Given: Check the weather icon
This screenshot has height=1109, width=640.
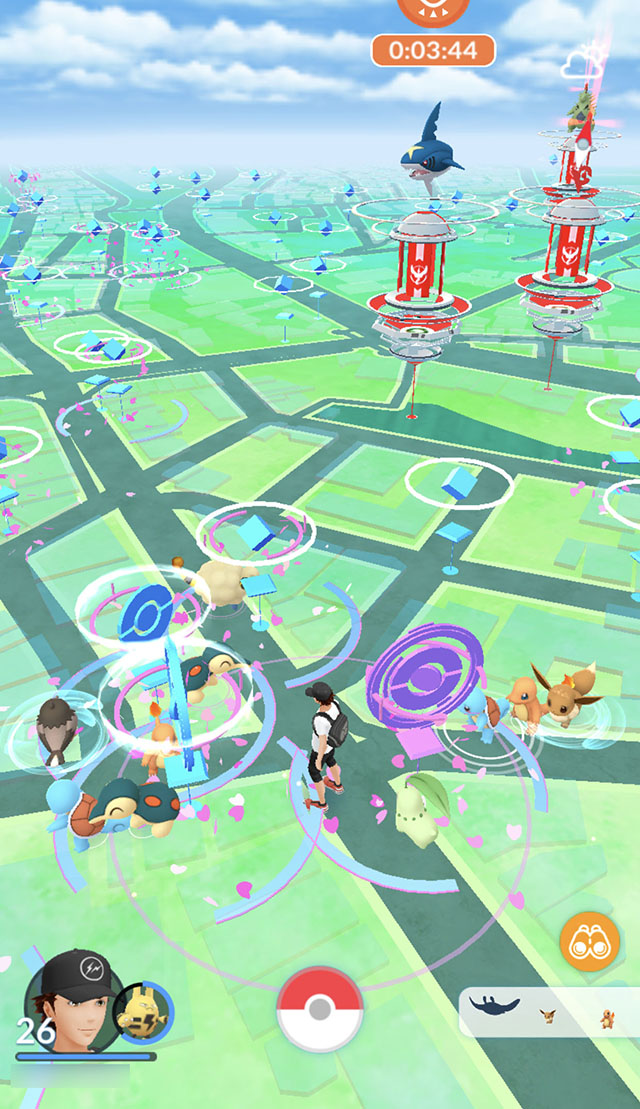Looking at the screenshot, I should click(x=583, y=64).
